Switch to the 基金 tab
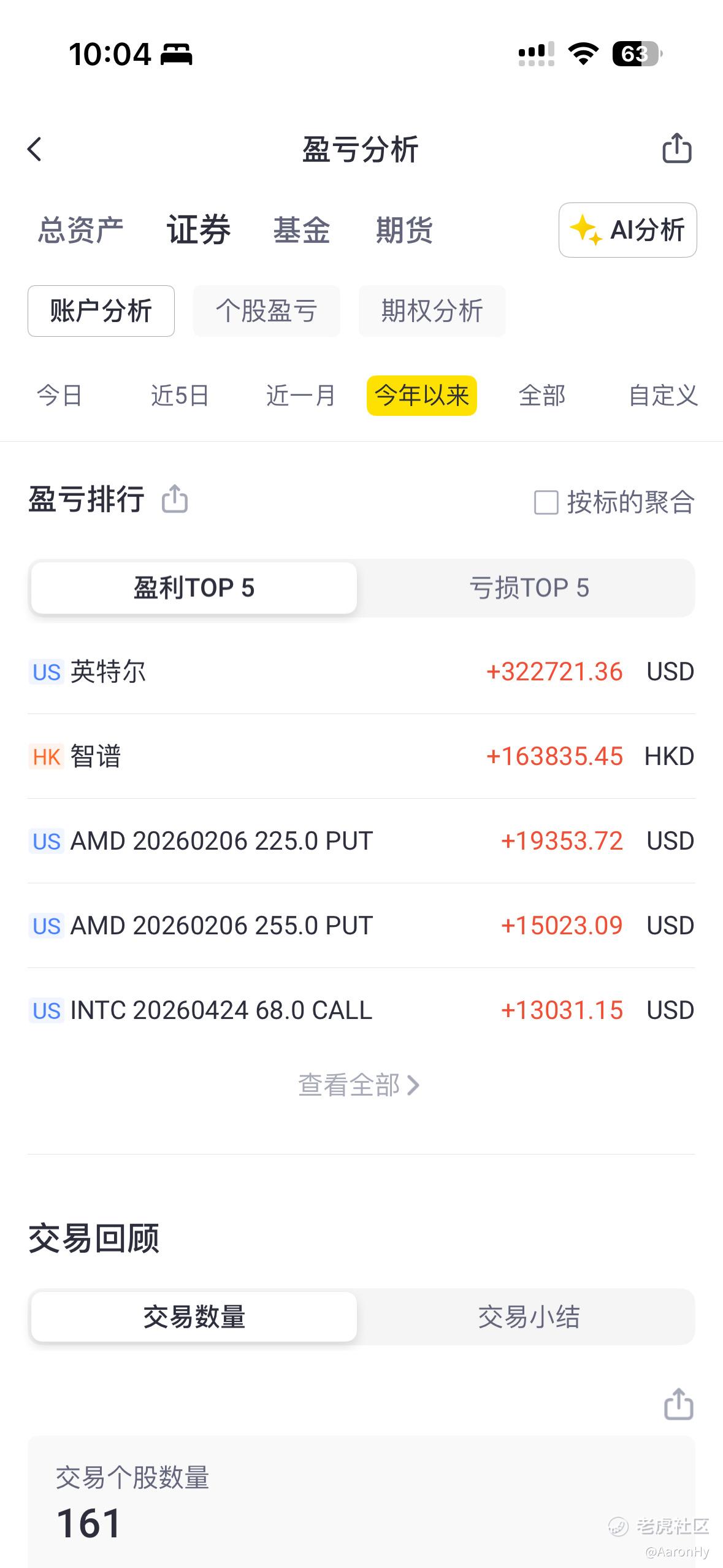This screenshot has width=723, height=1568. [x=301, y=231]
